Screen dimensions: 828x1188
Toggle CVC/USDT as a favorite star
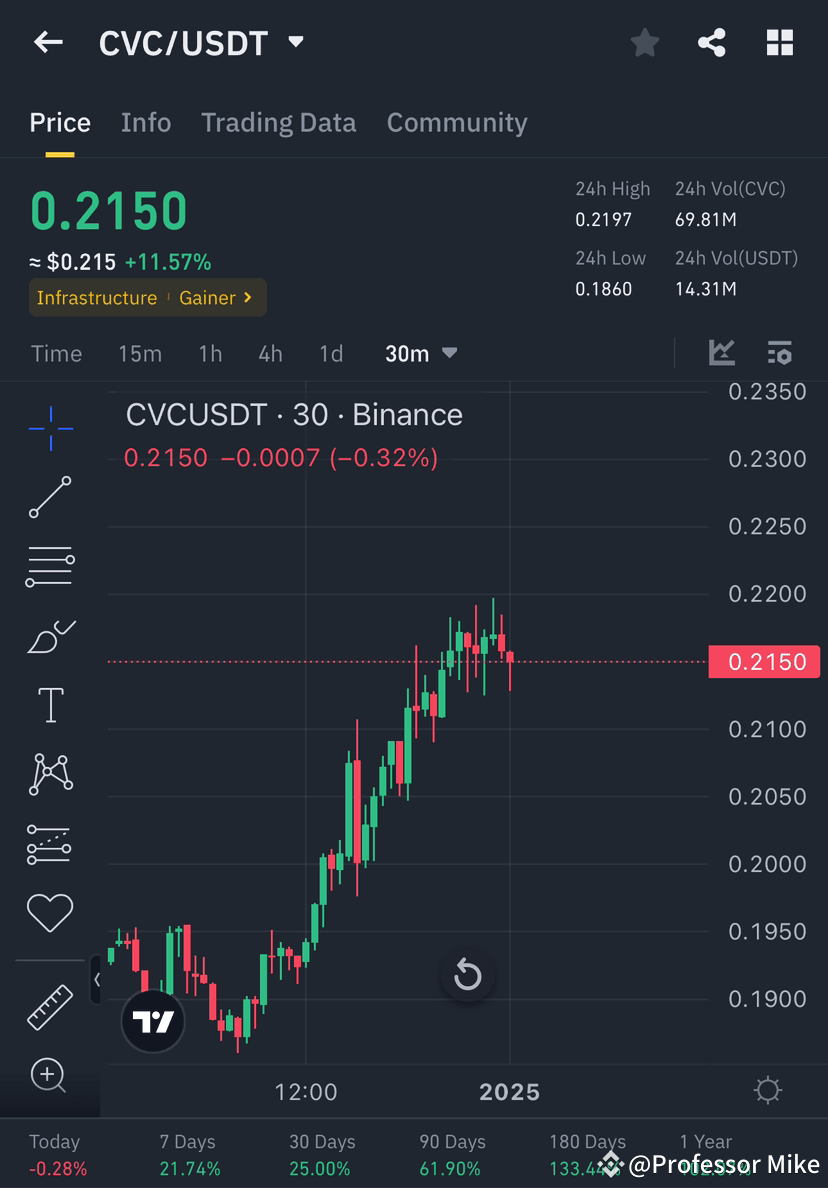coord(644,42)
